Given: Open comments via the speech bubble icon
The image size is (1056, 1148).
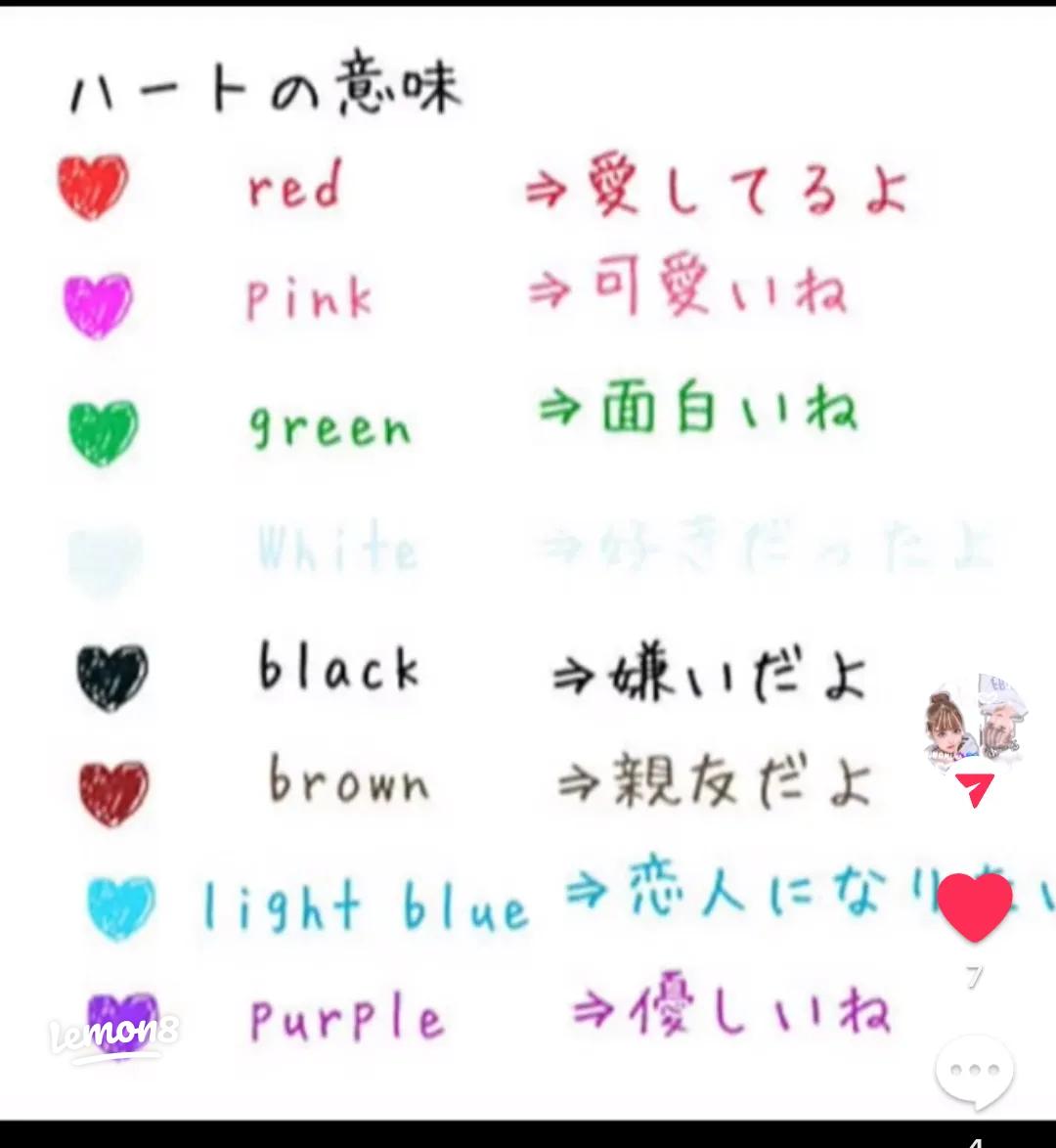Looking at the screenshot, I should pos(974,1071).
